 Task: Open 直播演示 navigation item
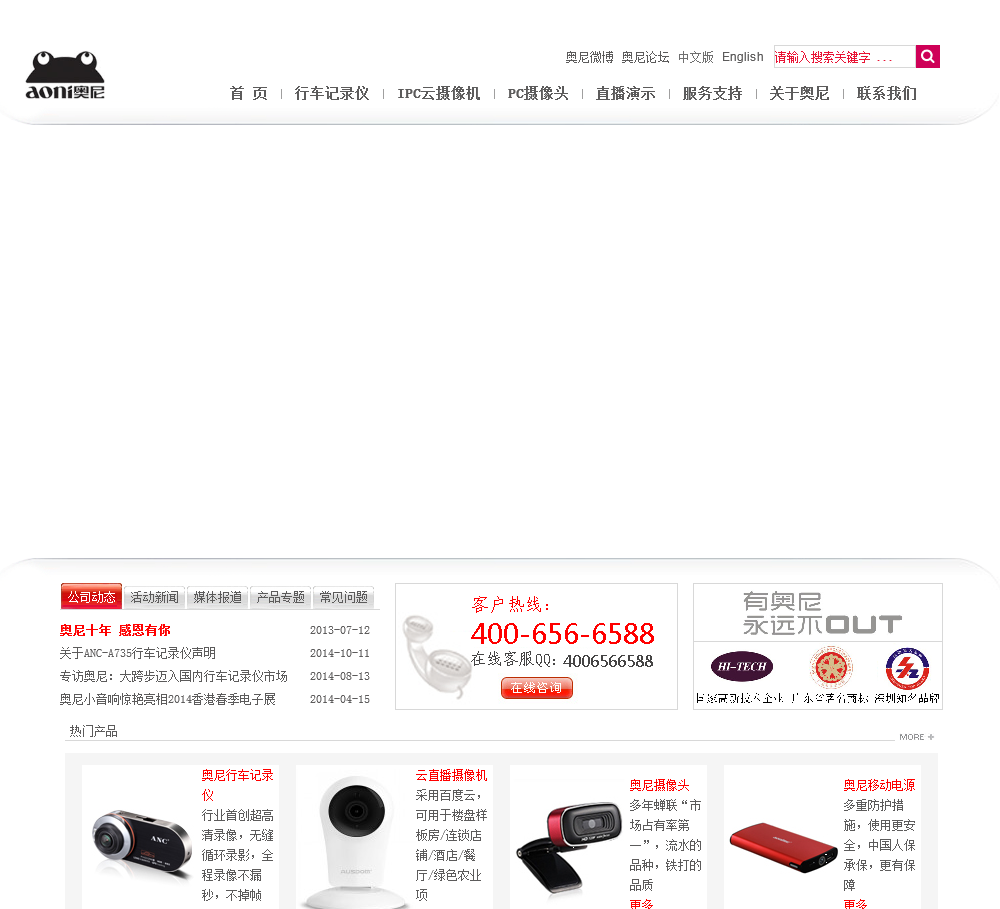[626, 93]
